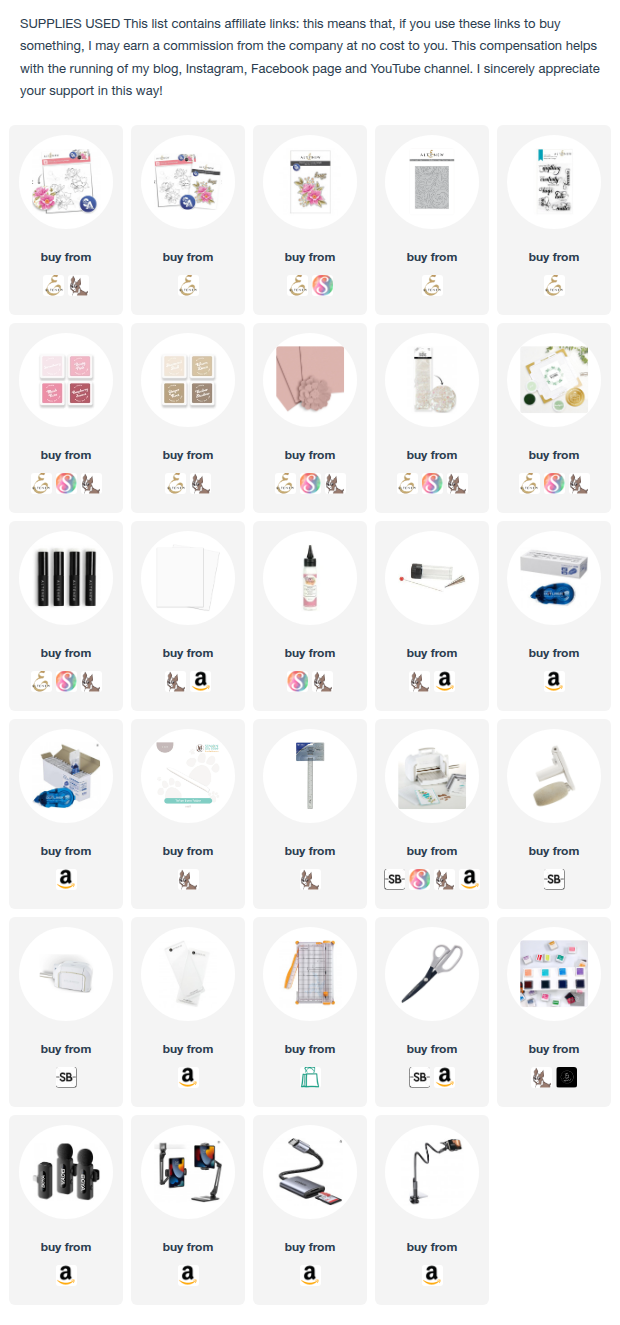
Task: Buy the card reader from Amazon
Action: tap(310, 1275)
